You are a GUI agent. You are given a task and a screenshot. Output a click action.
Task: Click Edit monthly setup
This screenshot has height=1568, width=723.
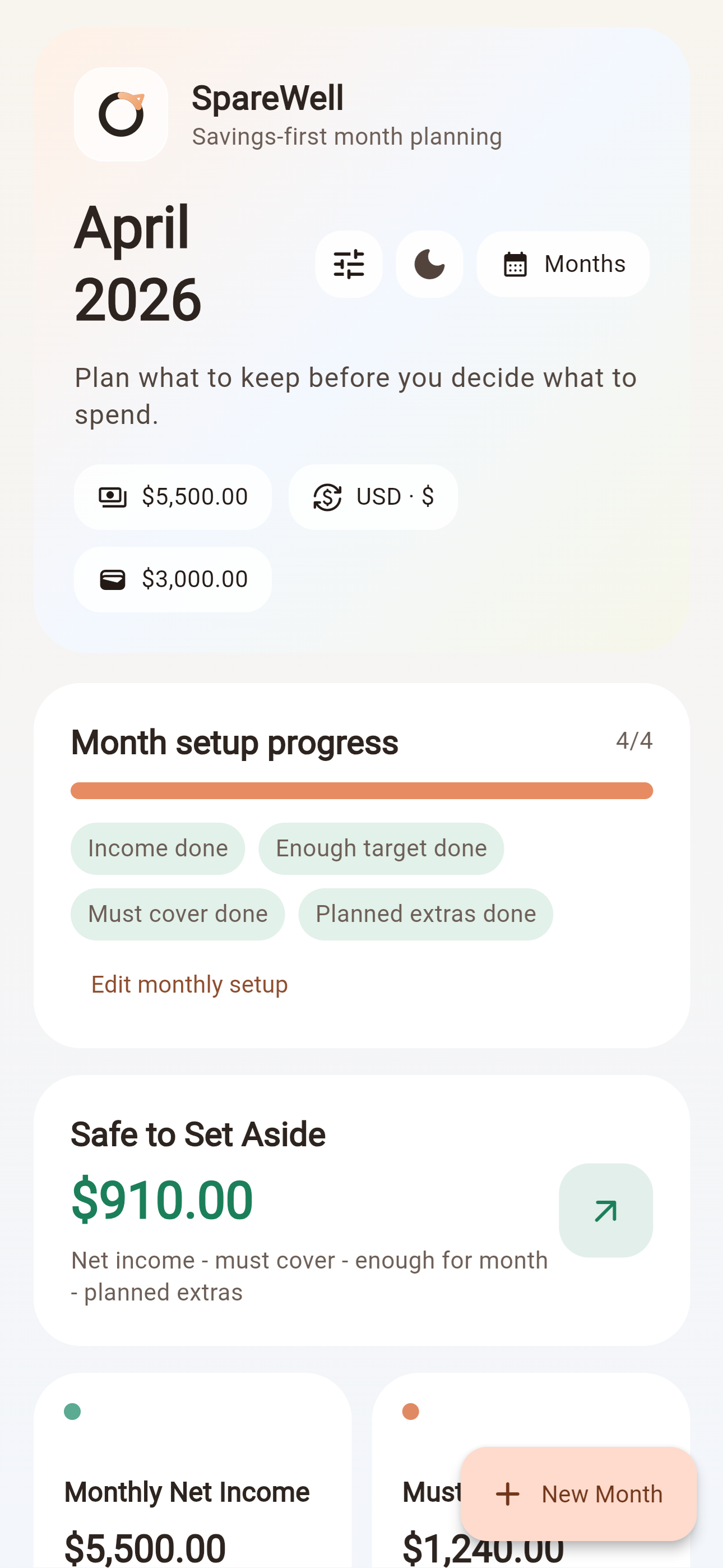click(189, 984)
